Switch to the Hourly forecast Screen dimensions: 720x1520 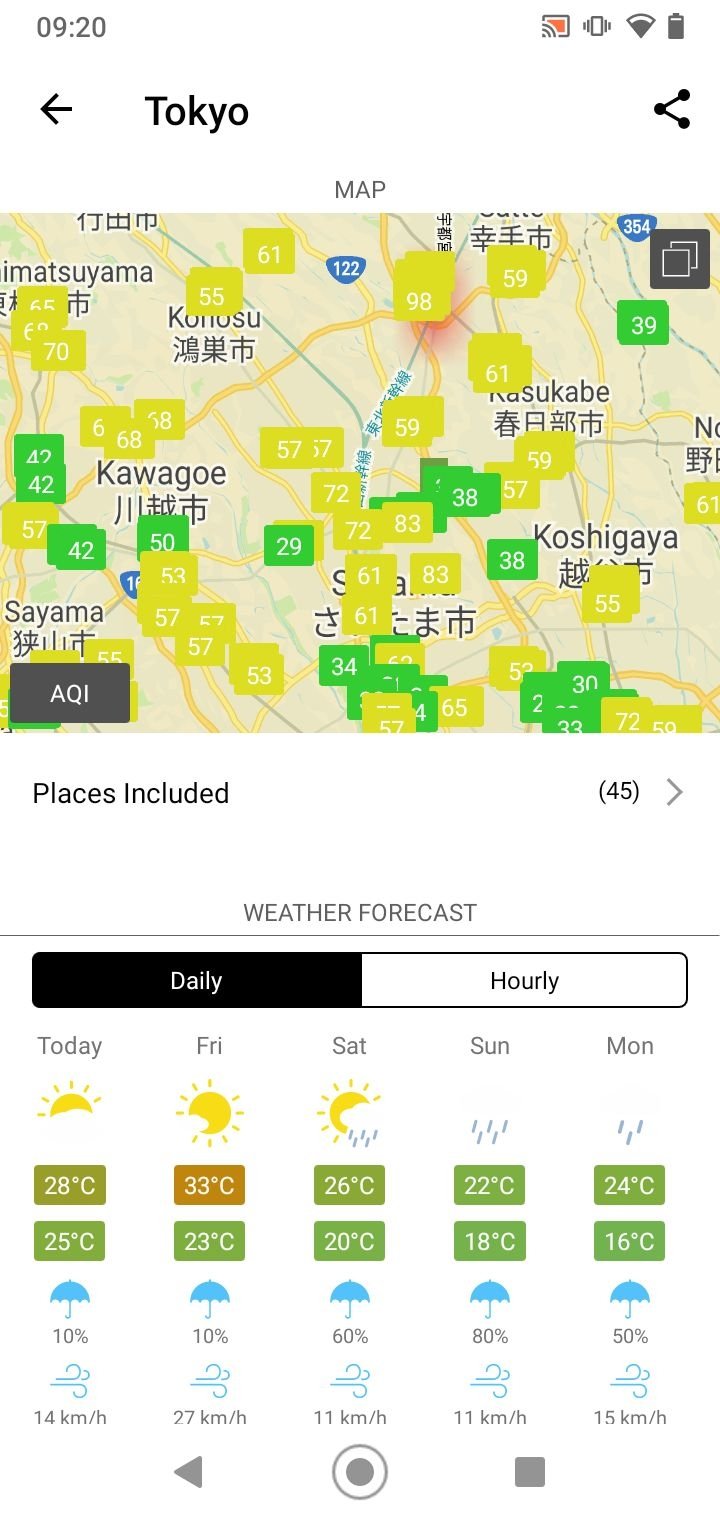point(524,980)
